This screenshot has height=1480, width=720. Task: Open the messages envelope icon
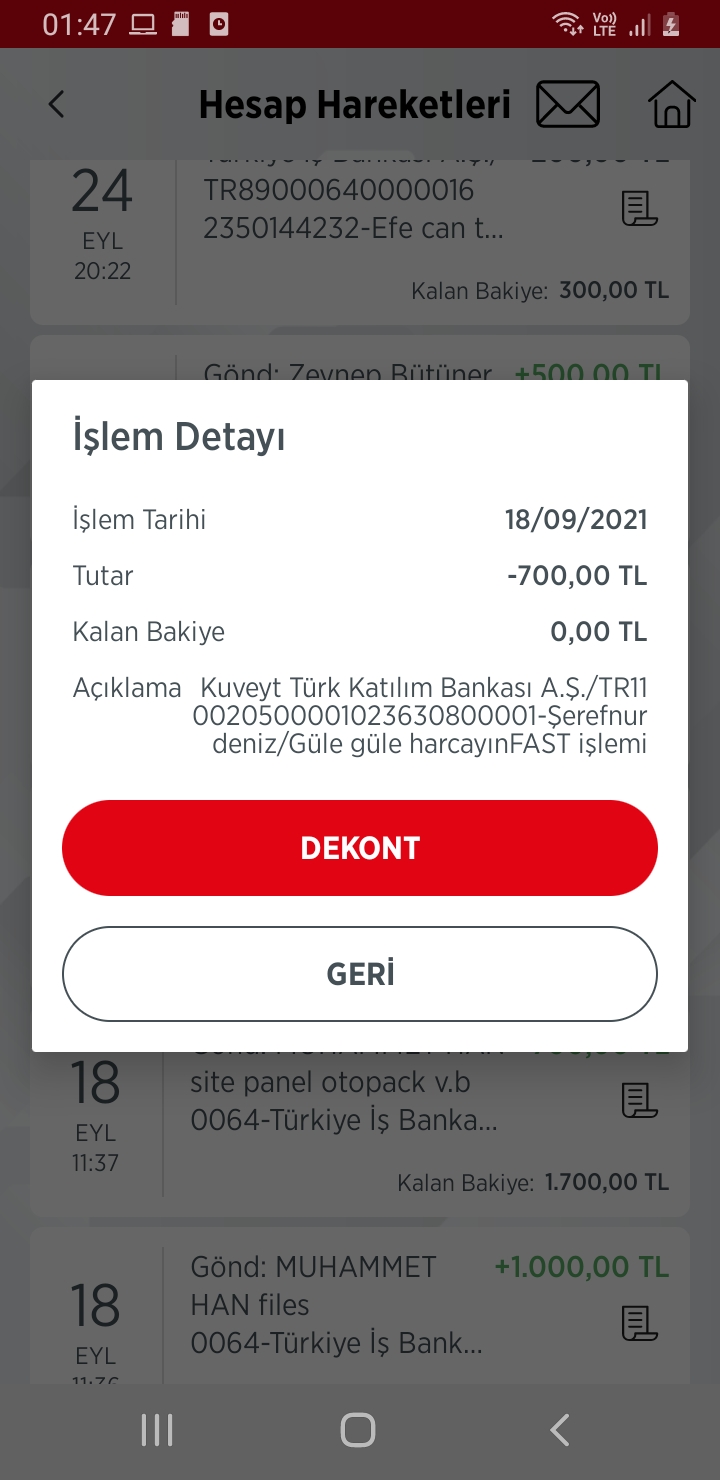[568, 104]
